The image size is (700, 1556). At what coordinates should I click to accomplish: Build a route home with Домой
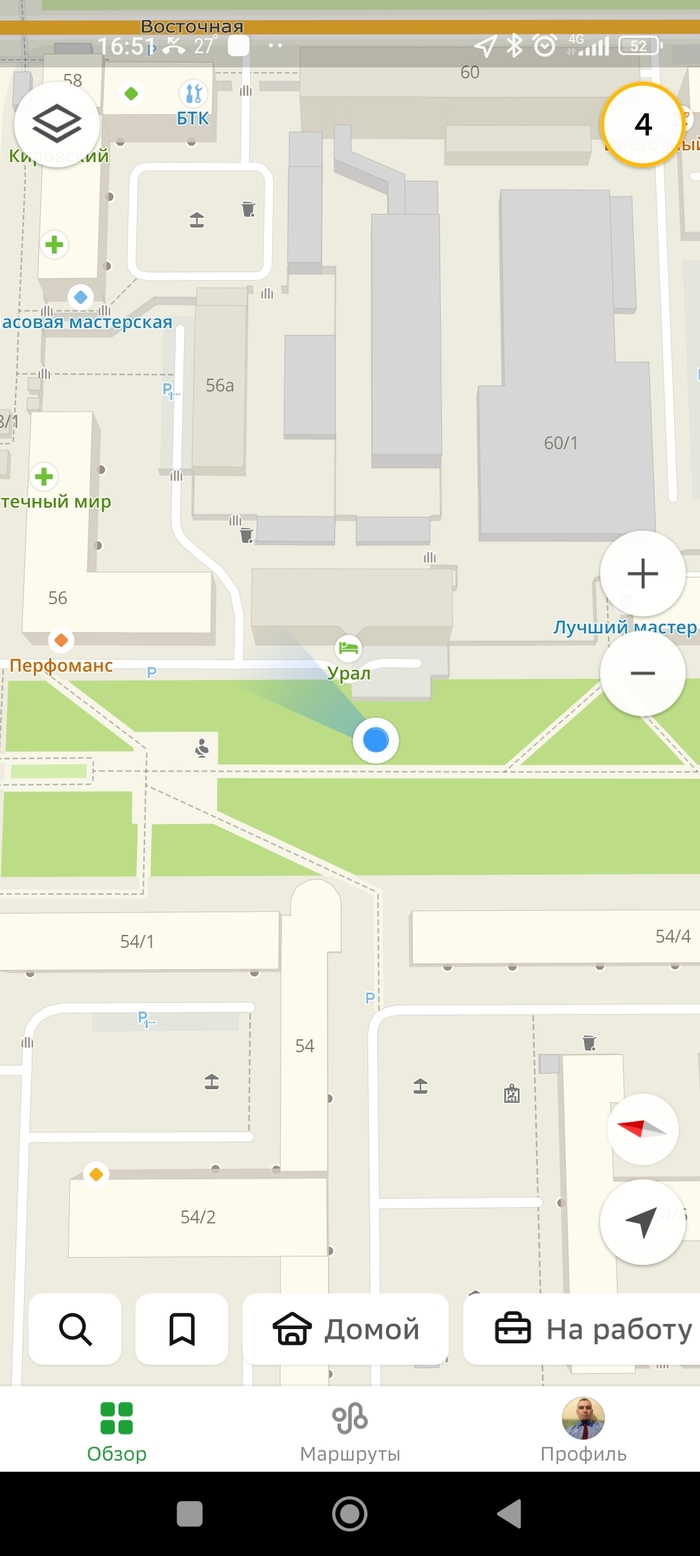coord(346,1329)
